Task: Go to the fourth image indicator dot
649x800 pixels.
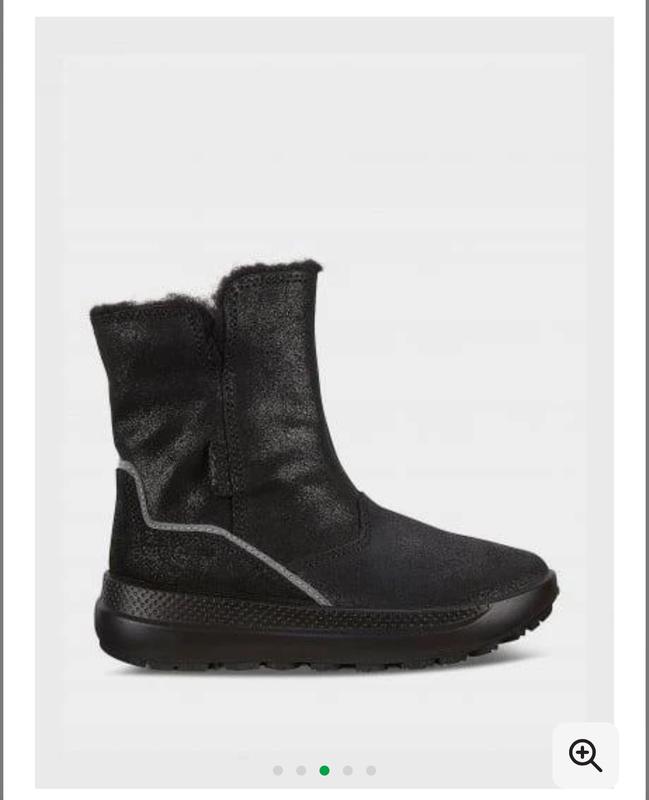Action: click(x=348, y=771)
